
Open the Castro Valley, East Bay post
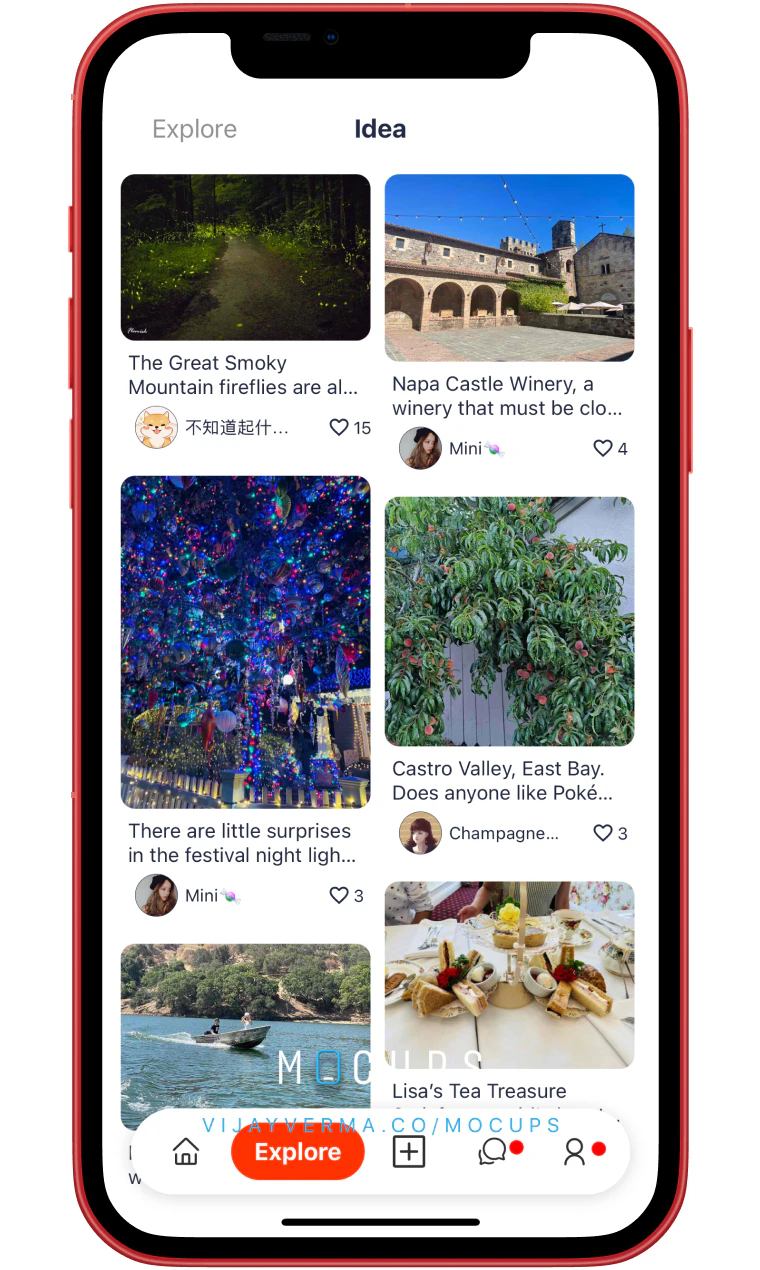(x=510, y=621)
